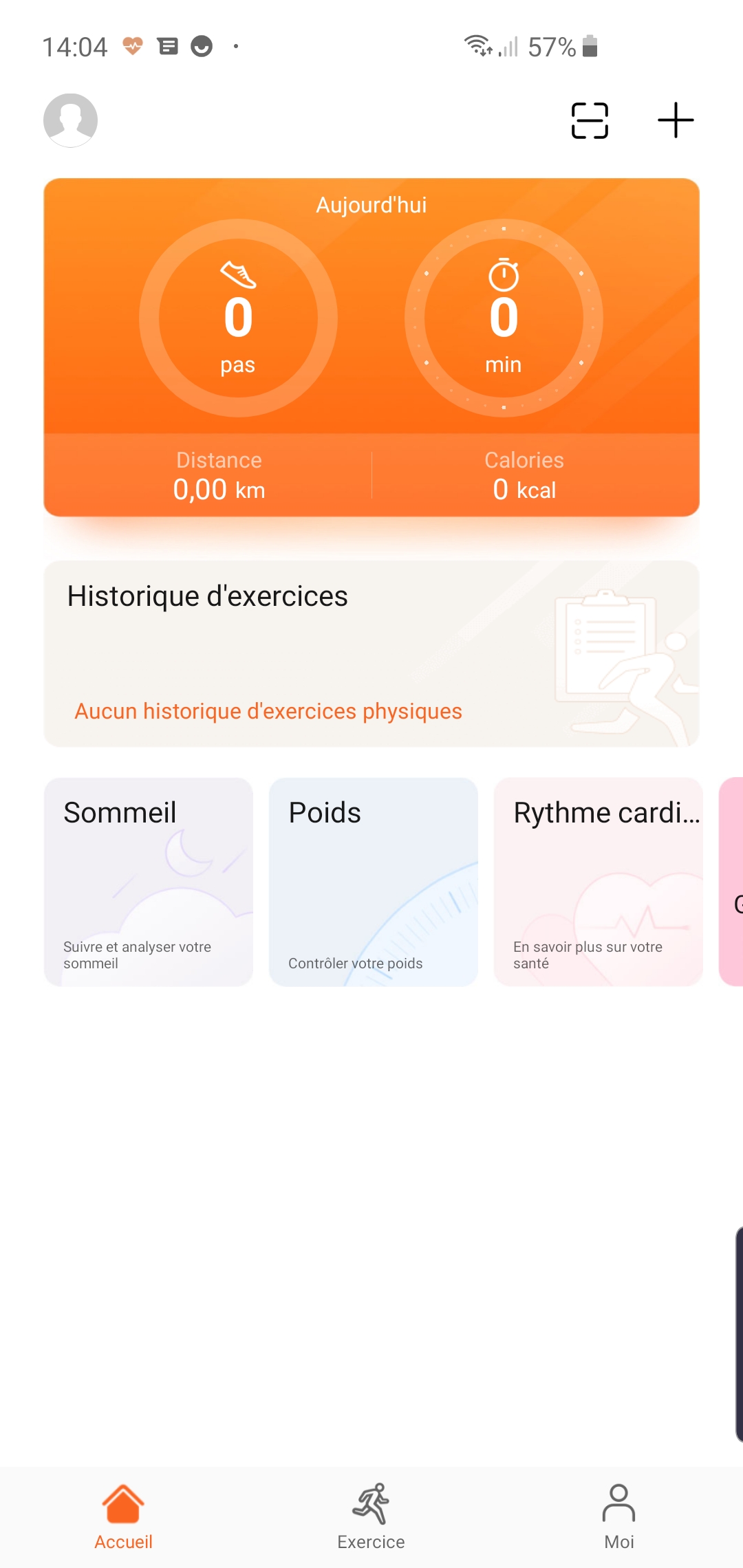Open the scan icon
Screen dimensions: 743x1568
tap(590, 120)
